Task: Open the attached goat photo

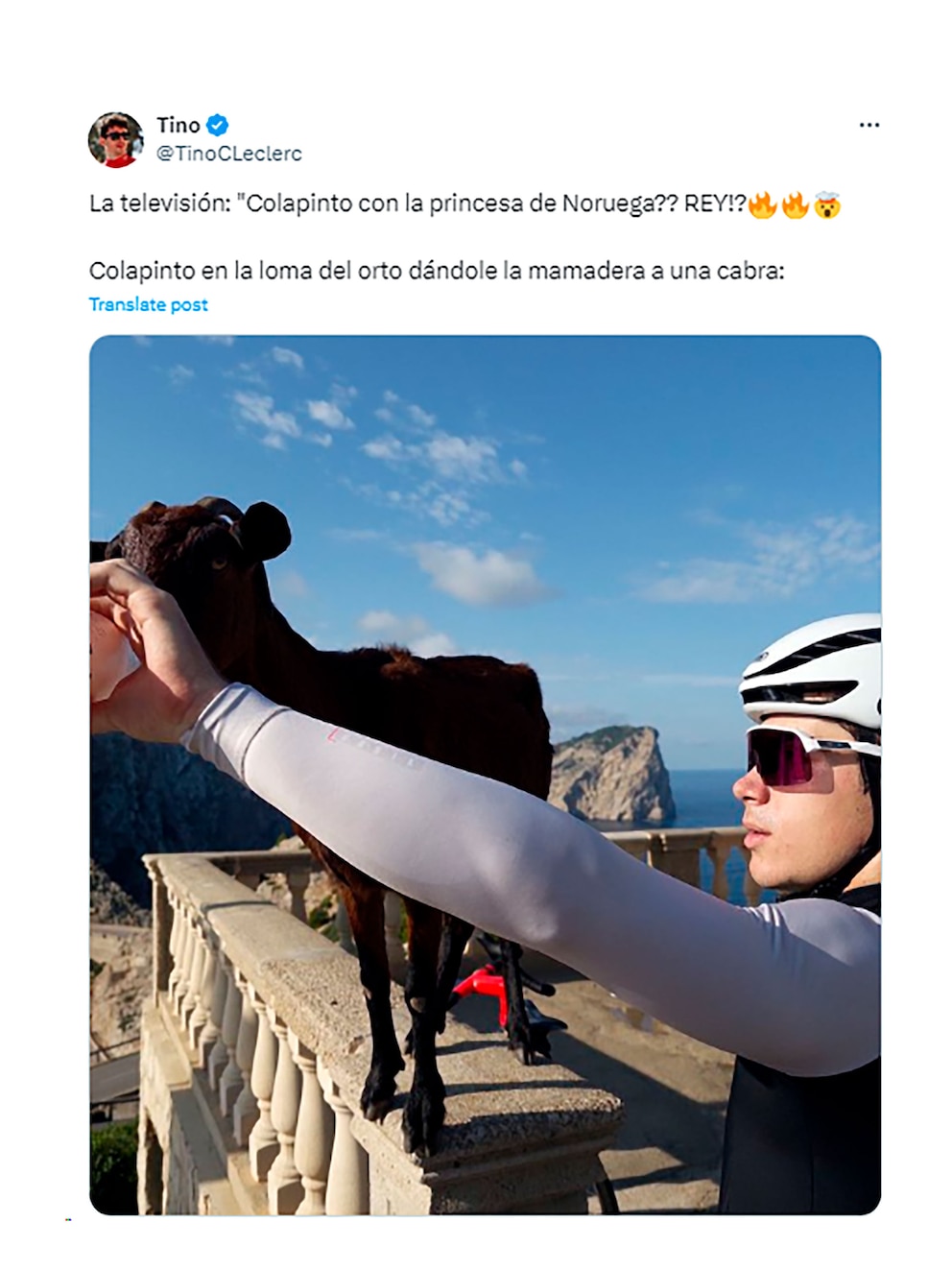Action: (485, 774)
